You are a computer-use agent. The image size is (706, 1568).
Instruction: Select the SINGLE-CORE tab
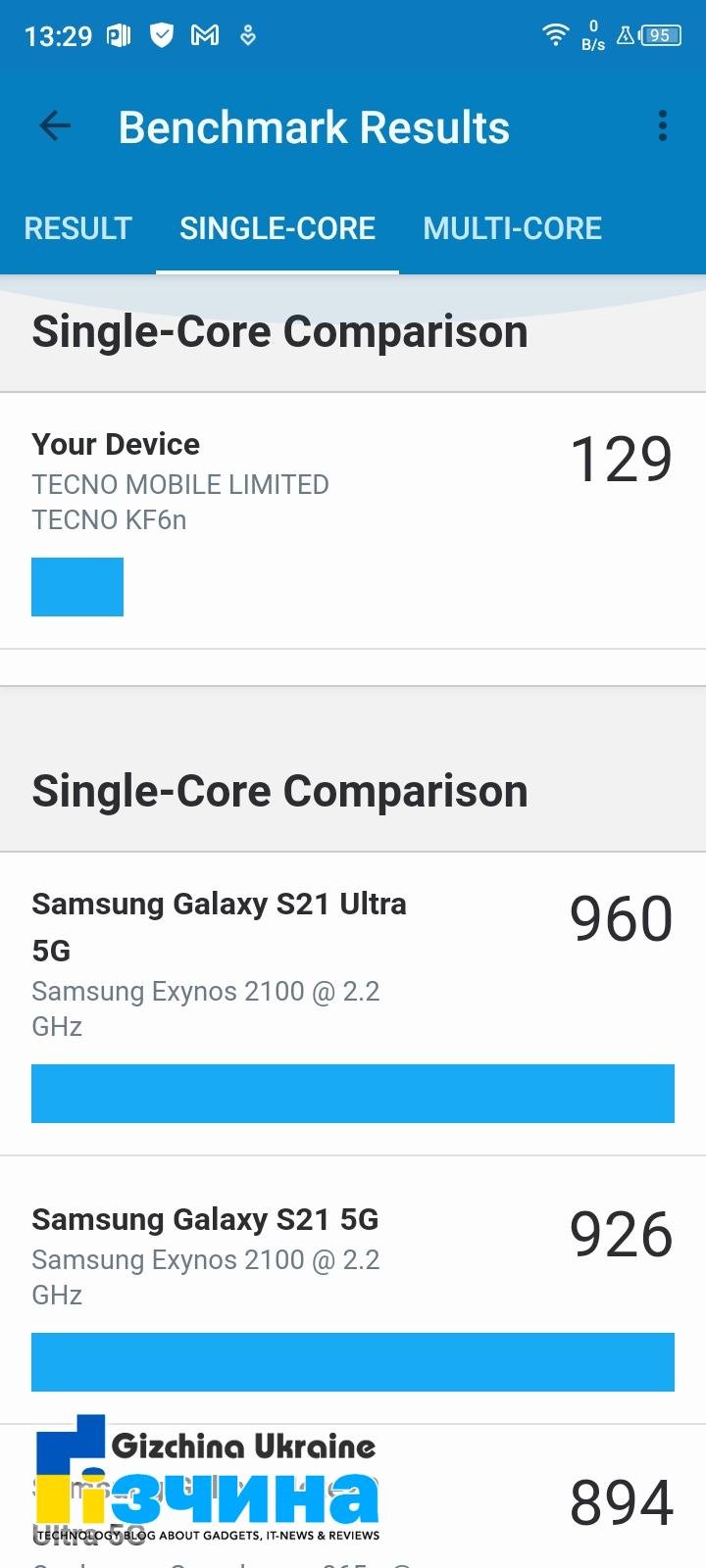point(277,228)
